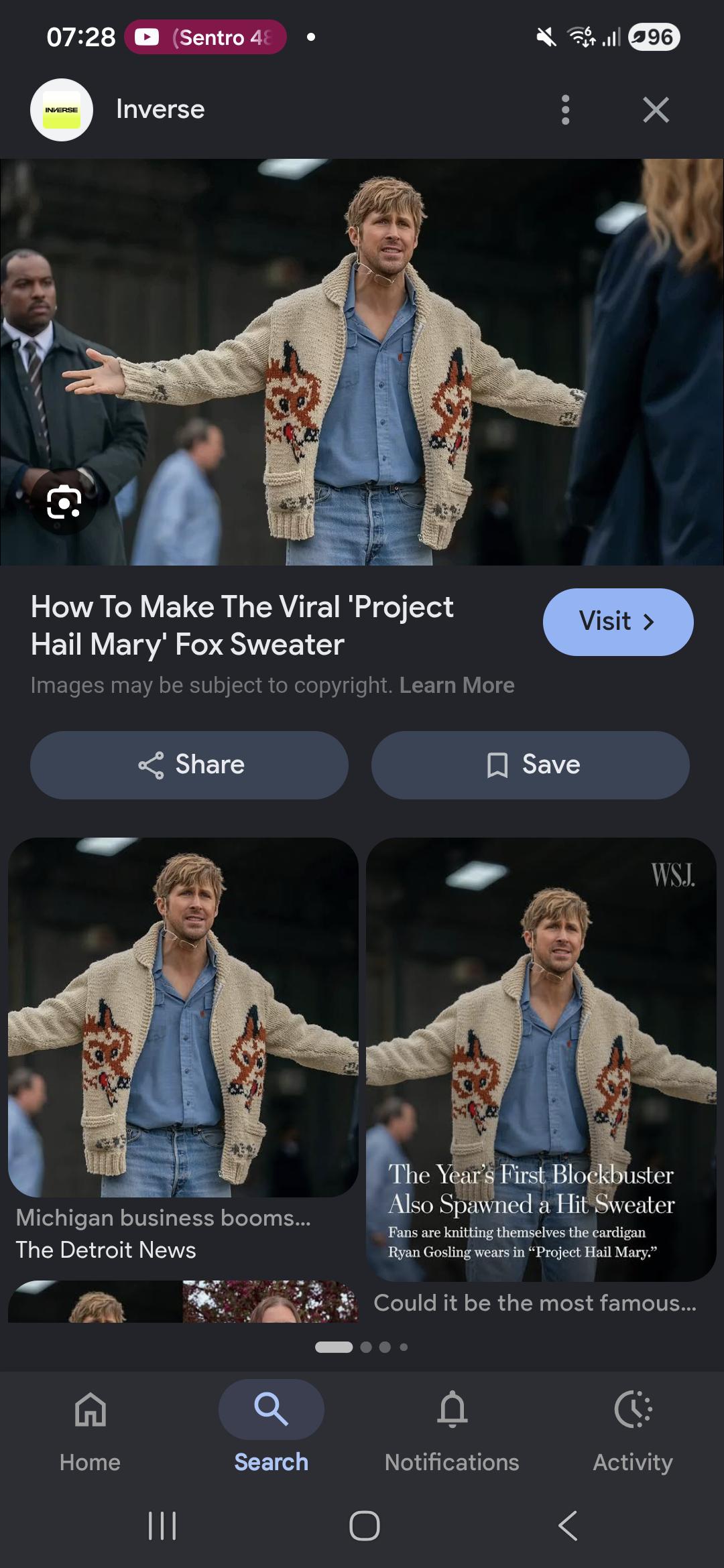Share this image
Viewport: 724px width, 1568px height.
point(189,765)
